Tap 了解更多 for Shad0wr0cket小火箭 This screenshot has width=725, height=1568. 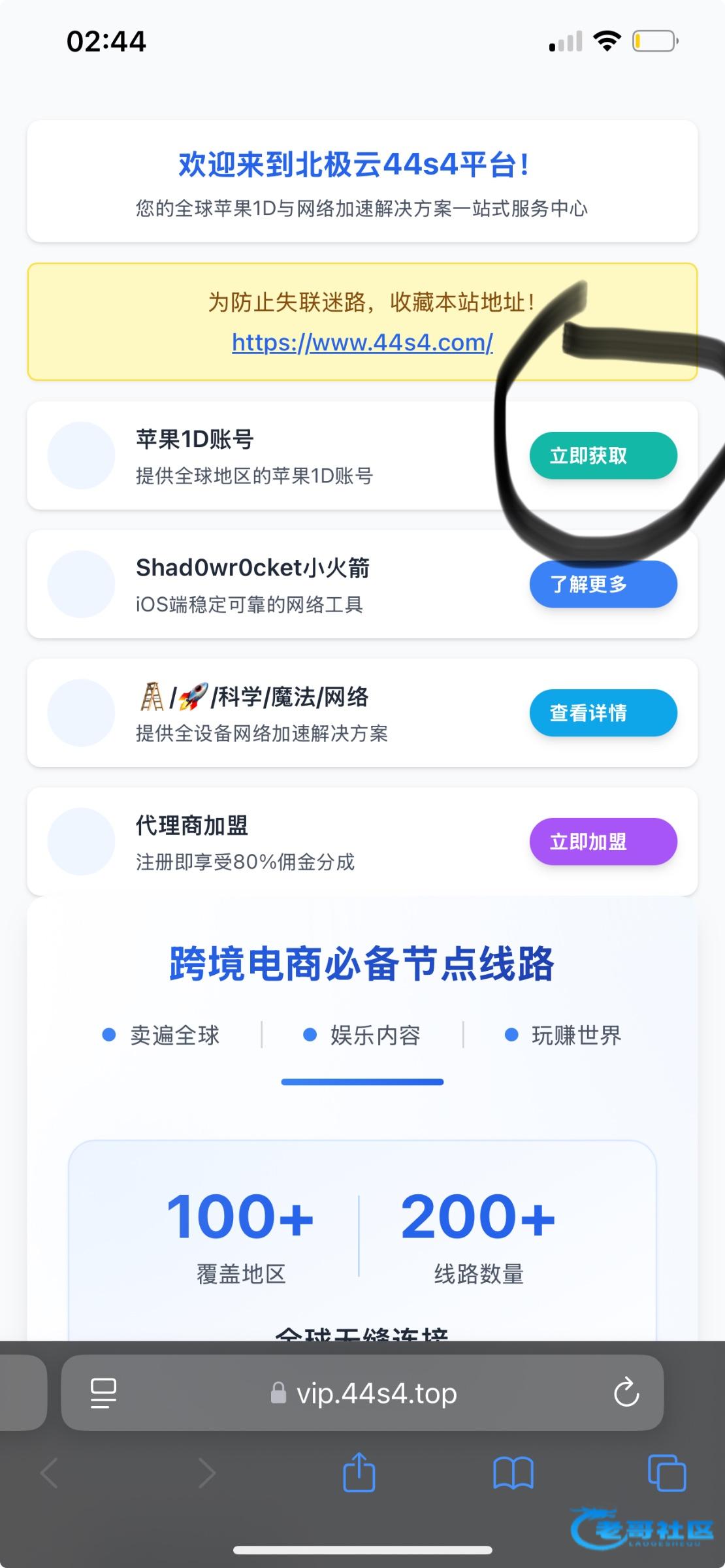(x=603, y=584)
